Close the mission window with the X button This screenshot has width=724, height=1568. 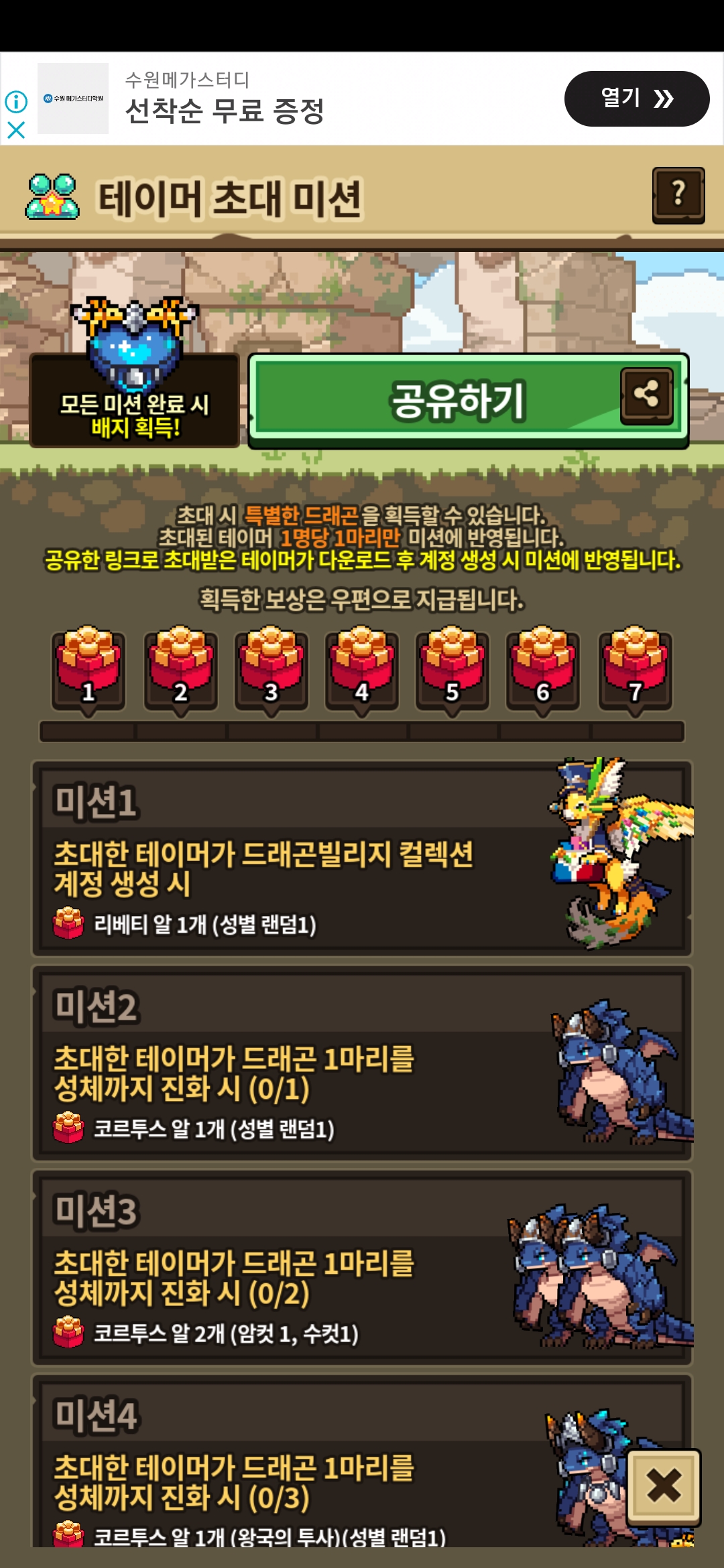tap(664, 1487)
